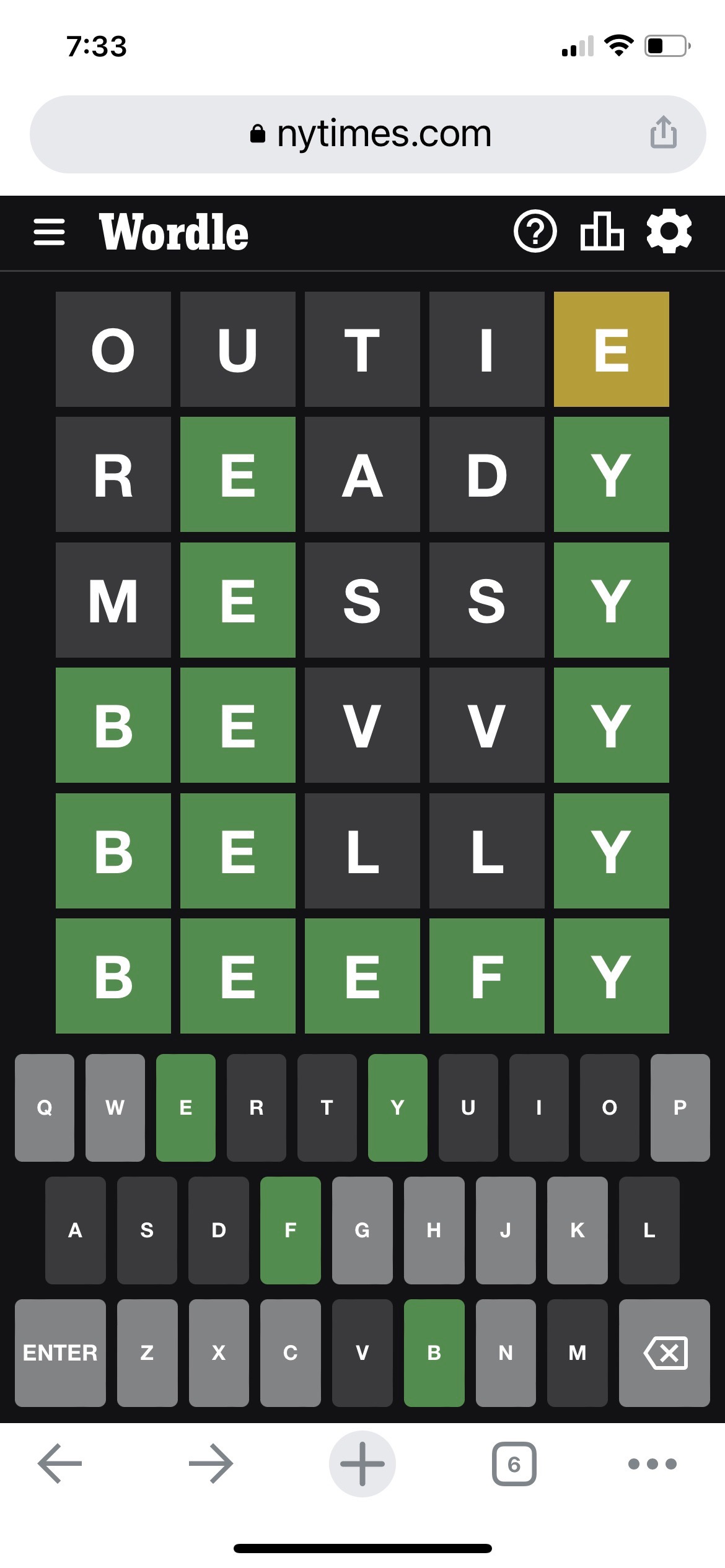The width and height of the screenshot is (725, 1568).
Task: Open Wordle settings gear
Action: click(x=669, y=232)
